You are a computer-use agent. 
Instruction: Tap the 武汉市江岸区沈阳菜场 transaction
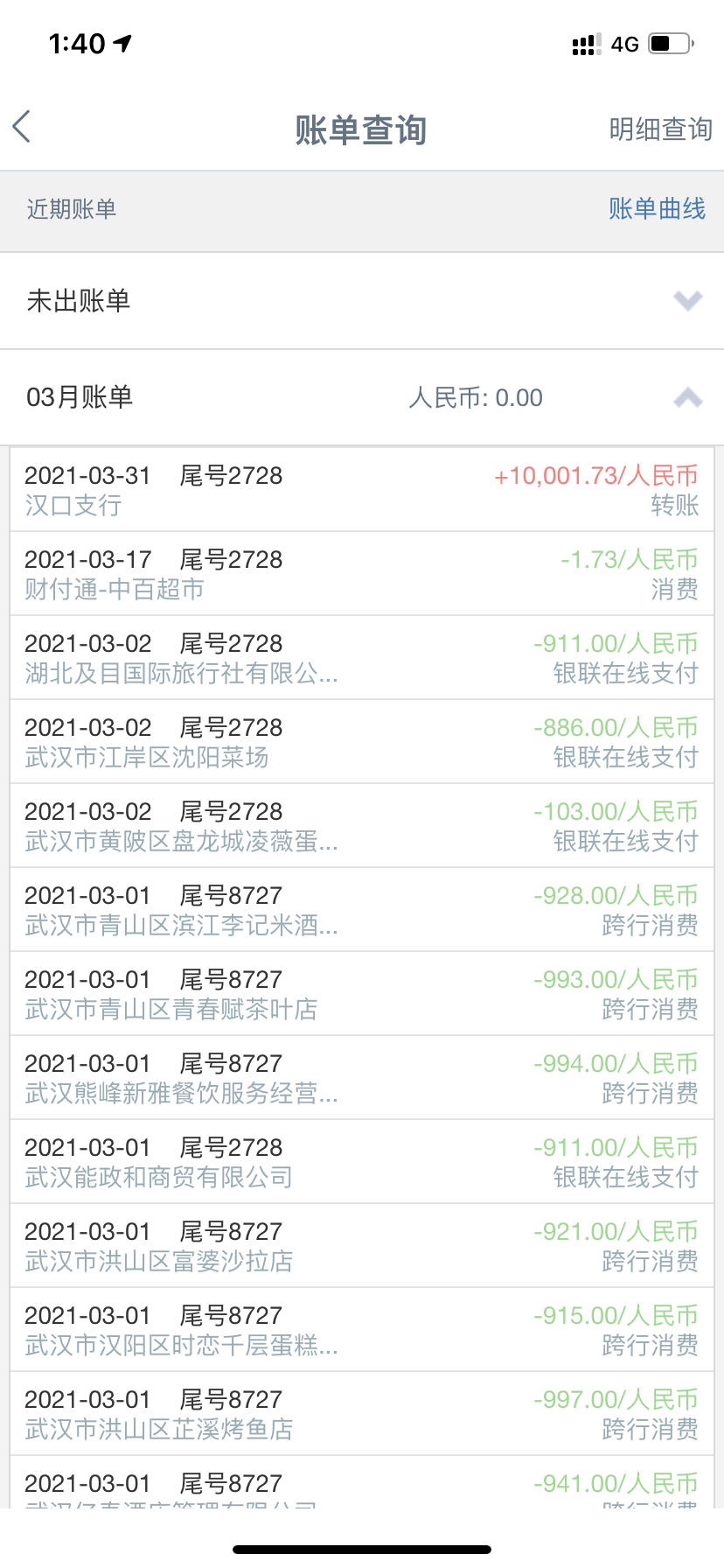[361, 740]
